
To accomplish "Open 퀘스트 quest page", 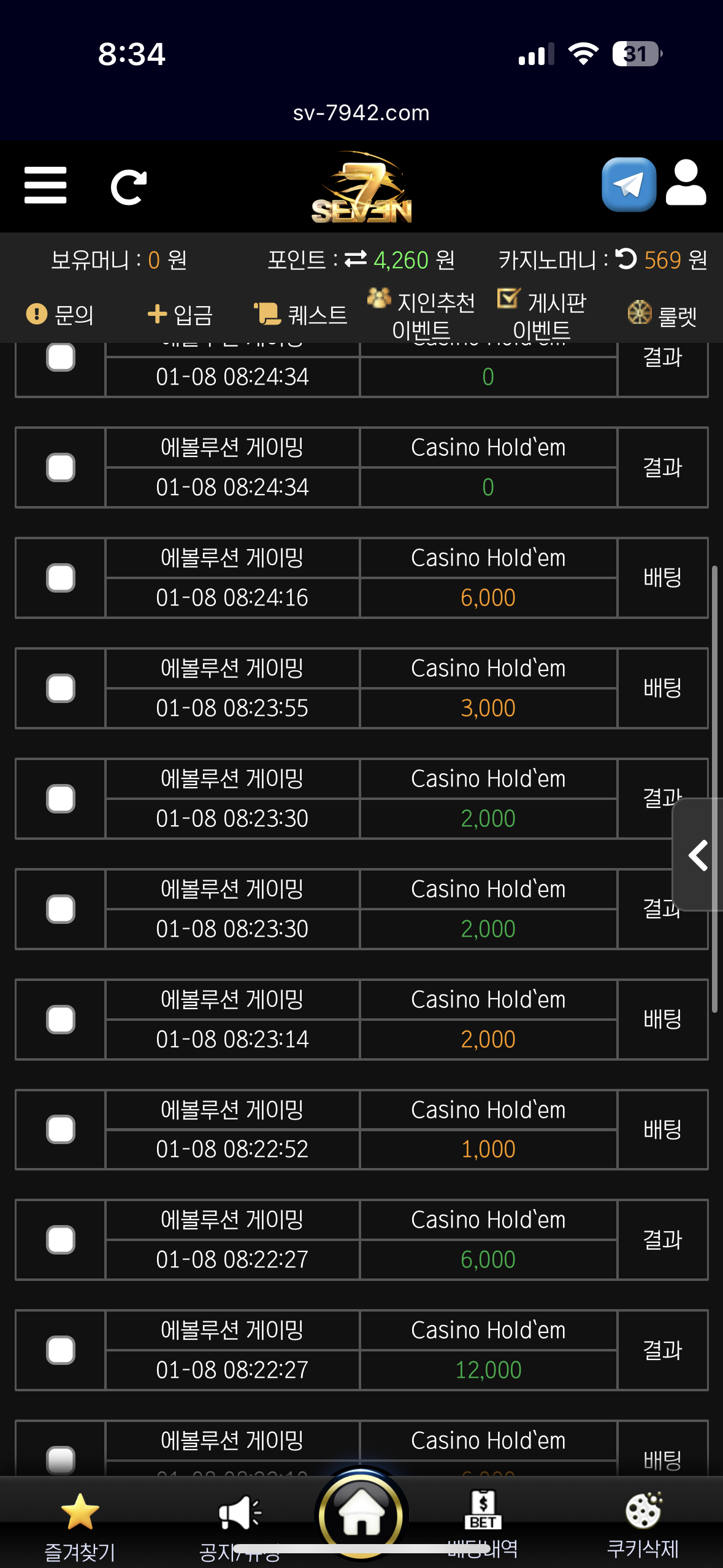I will pyautogui.click(x=300, y=315).
